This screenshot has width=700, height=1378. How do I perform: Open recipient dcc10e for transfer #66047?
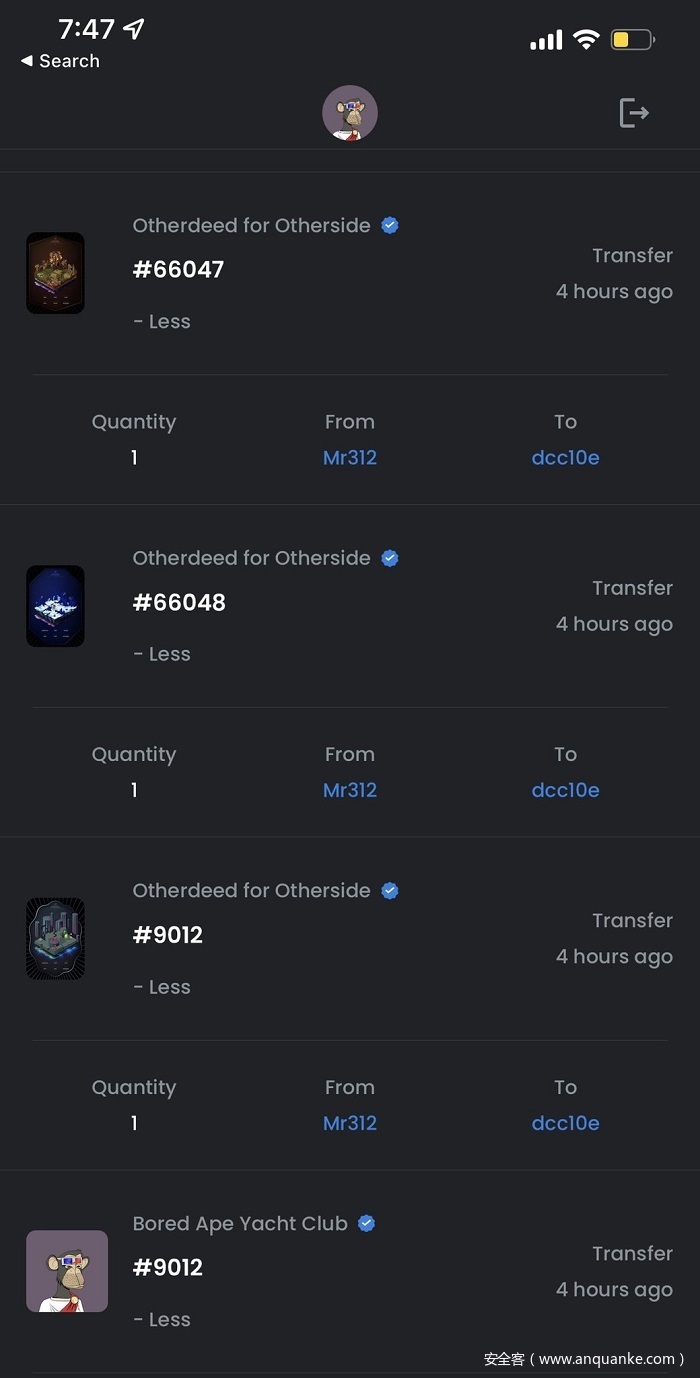[565, 458]
